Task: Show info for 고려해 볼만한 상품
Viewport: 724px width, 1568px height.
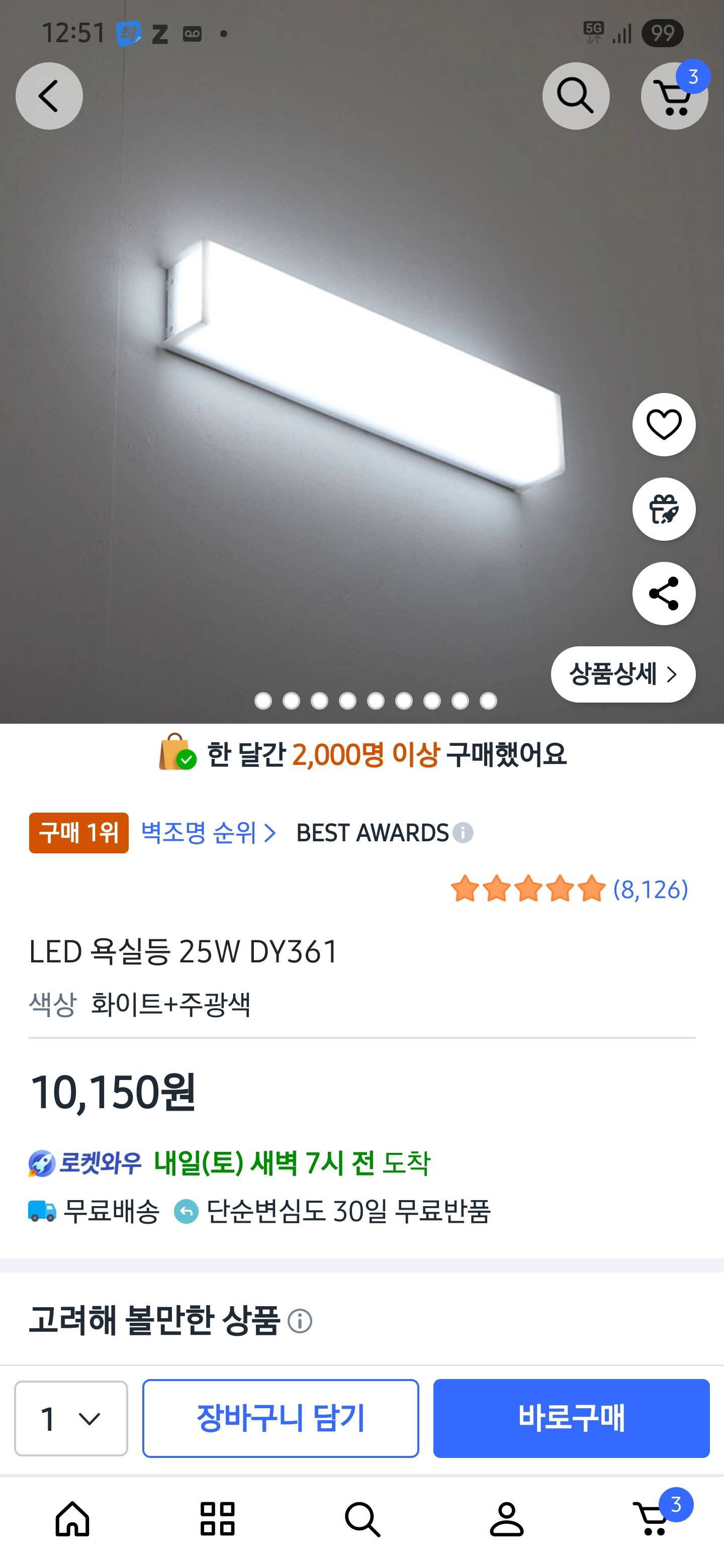Action: (x=300, y=1321)
